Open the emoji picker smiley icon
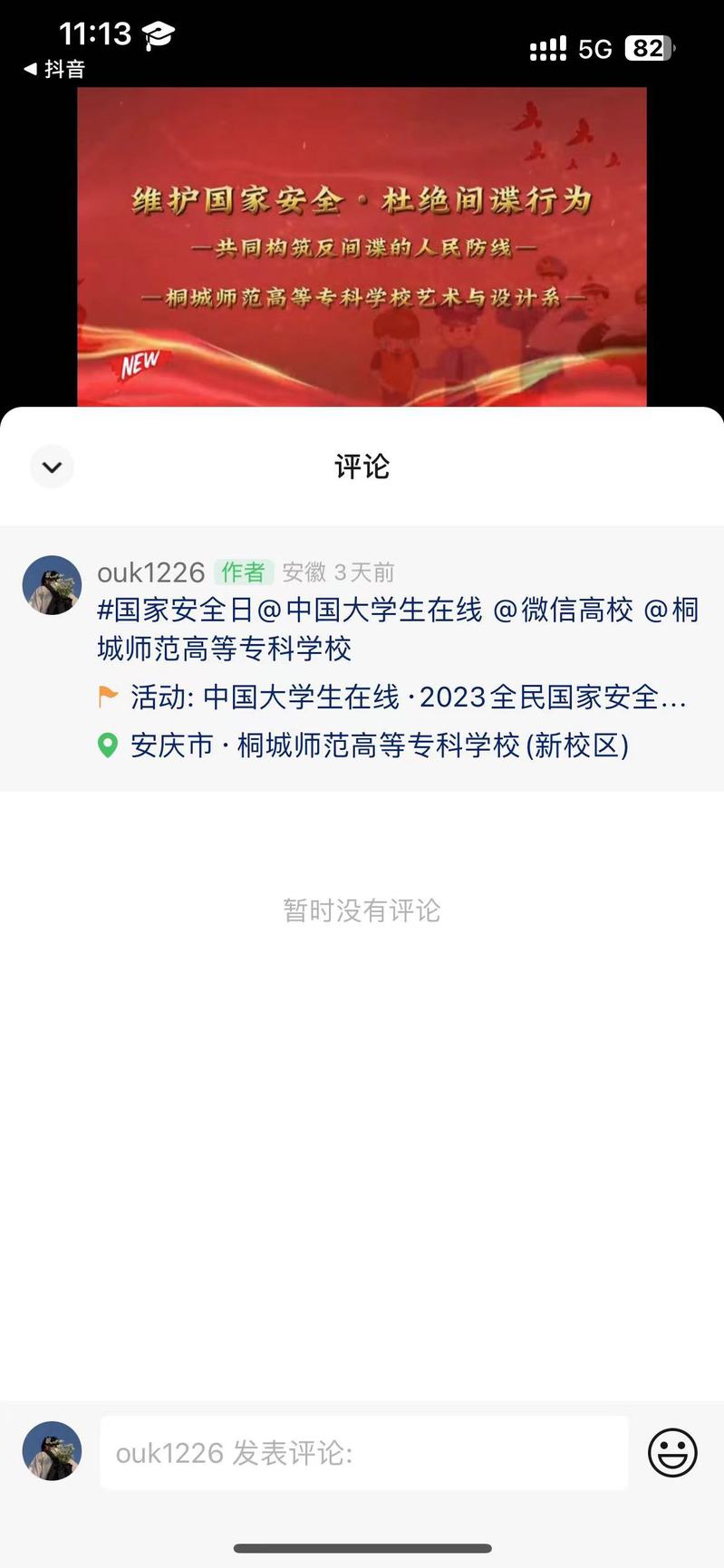The height and width of the screenshot is (1568, 724). [672, 1453]
